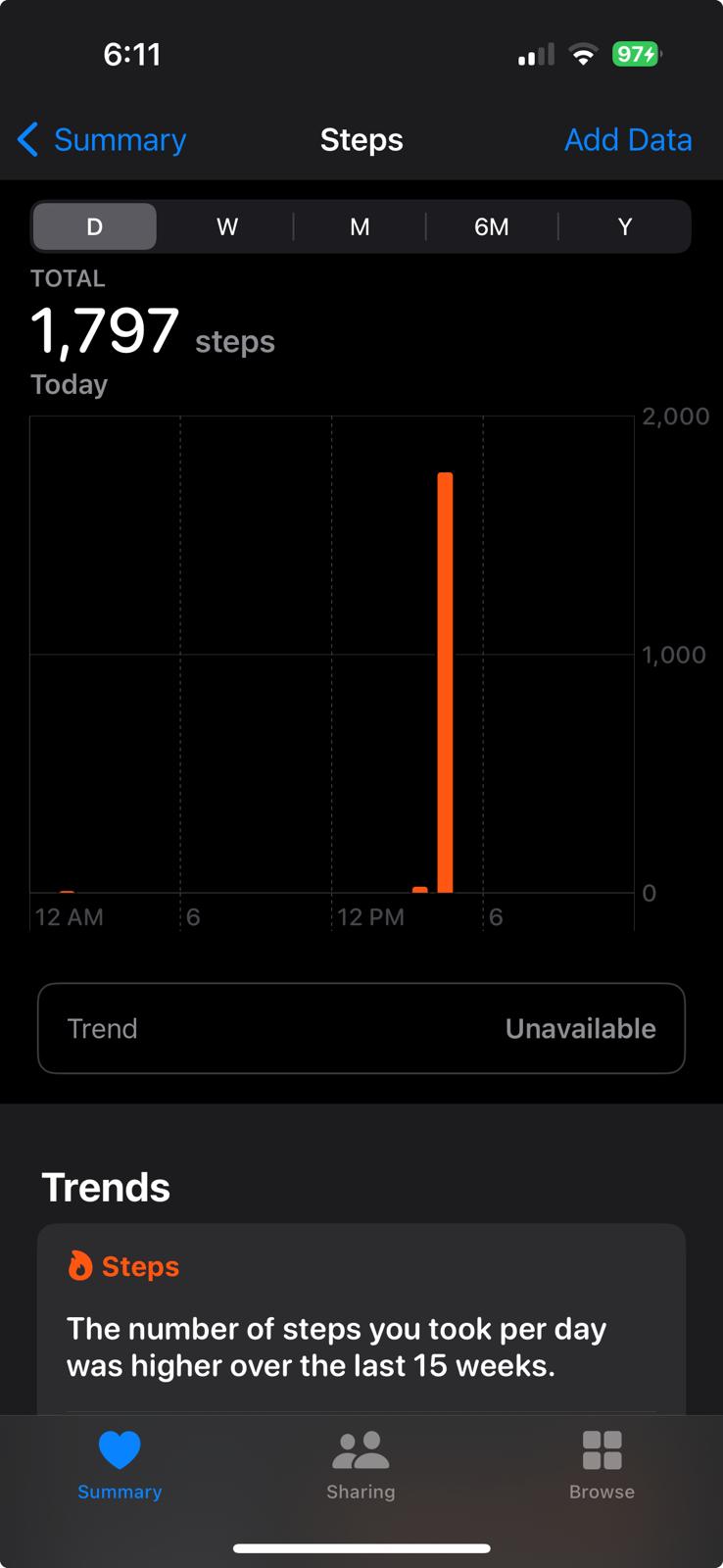Select the 6M range segment
The height and width of the screenshot is (1568, 723).
[x=492, y=226]
